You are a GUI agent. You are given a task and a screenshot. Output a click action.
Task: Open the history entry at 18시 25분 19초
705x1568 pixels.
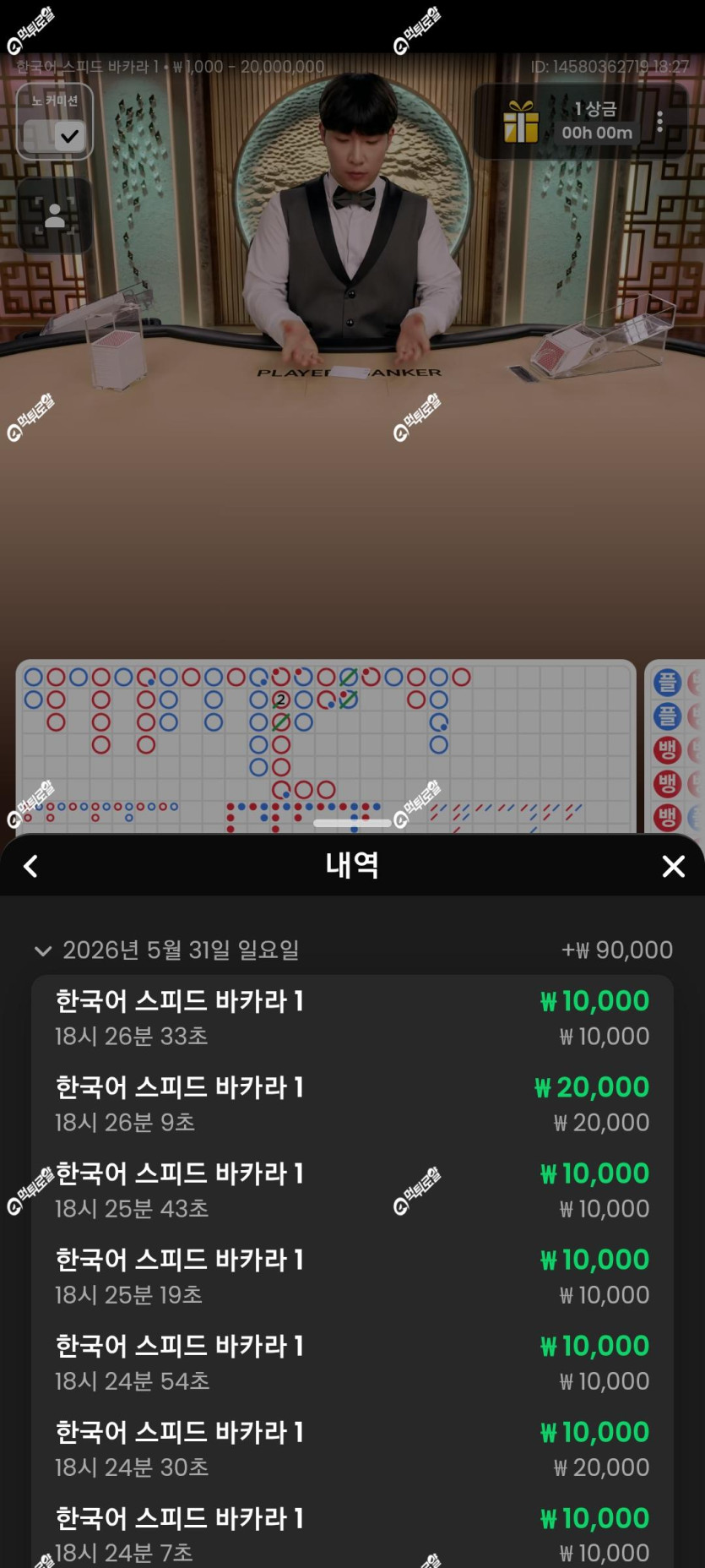point(352,1276)
